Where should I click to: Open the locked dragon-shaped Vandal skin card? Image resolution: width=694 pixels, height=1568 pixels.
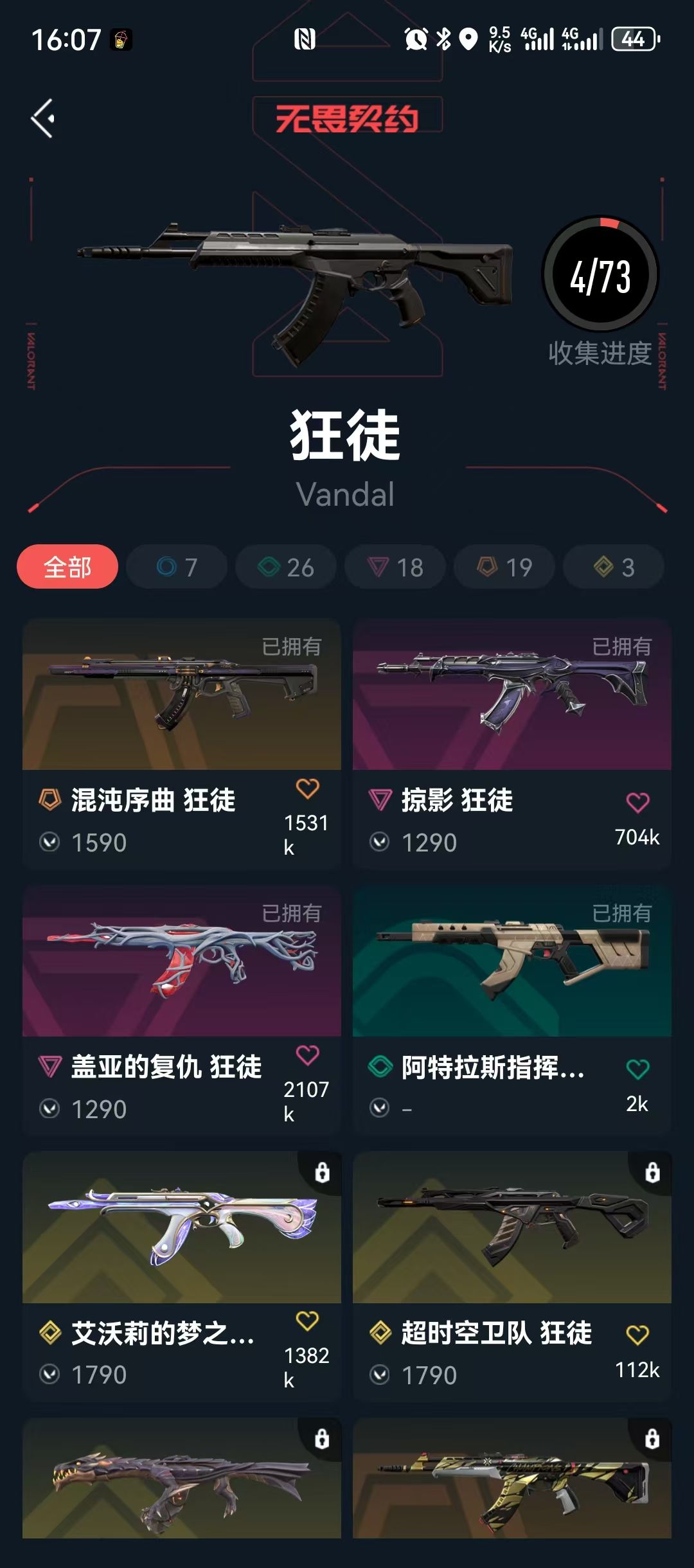(182, 1478)
